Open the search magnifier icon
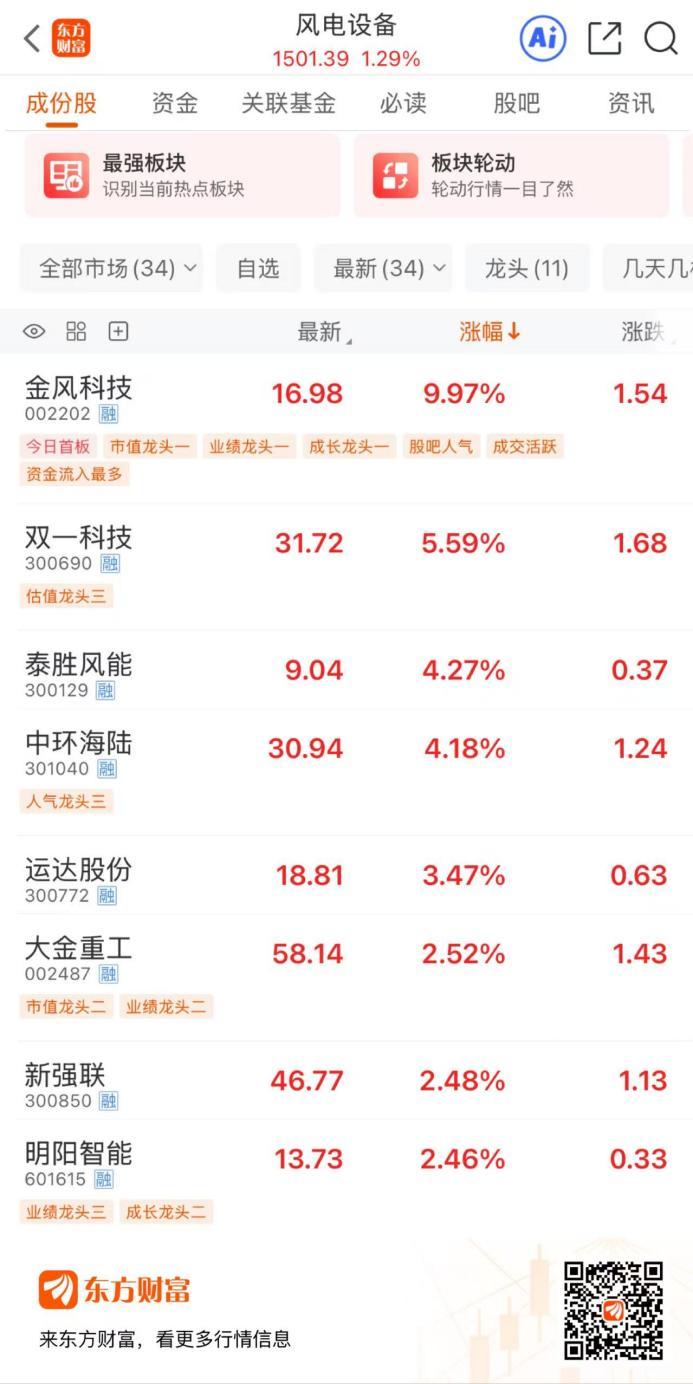Screen dimensions: 693x1384 tap(661, 39)
